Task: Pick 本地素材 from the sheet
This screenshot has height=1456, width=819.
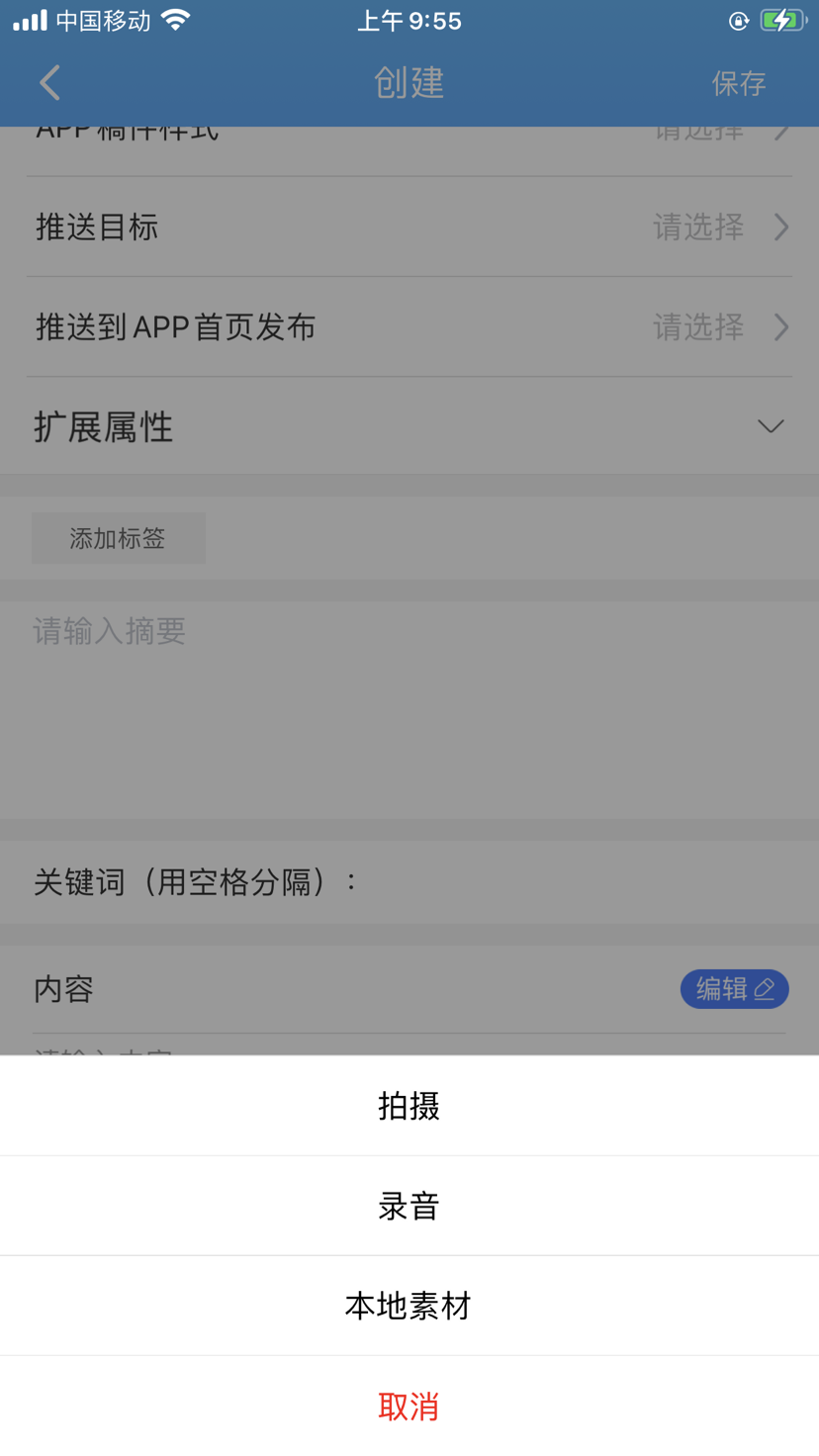Action: (x=409, y=1306)
